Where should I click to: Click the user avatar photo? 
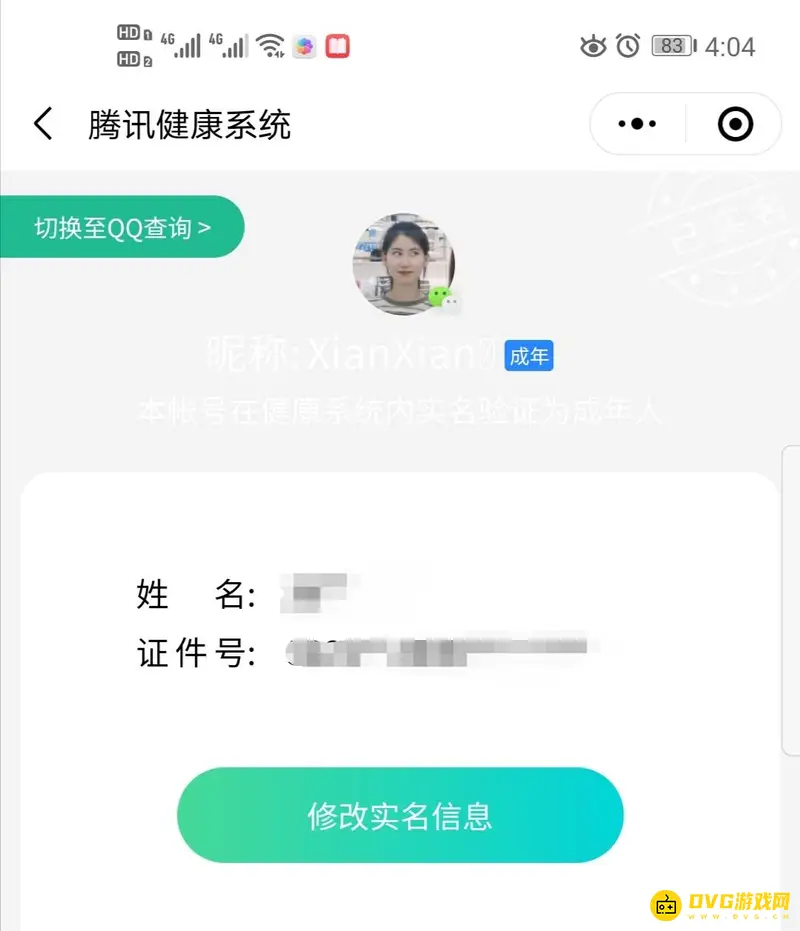click(x=404, y=263)
